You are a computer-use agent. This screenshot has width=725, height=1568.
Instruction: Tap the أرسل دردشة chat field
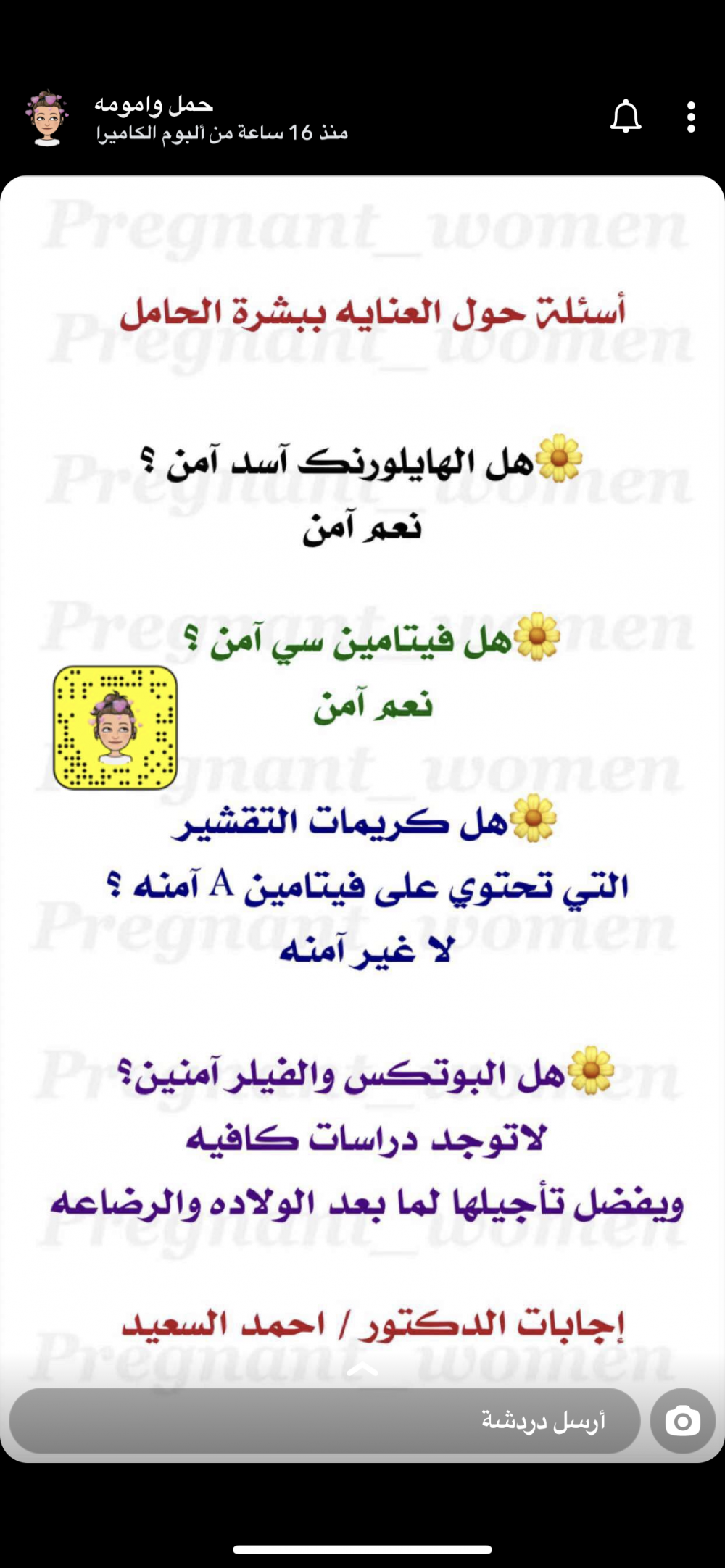pos(325,1421)
